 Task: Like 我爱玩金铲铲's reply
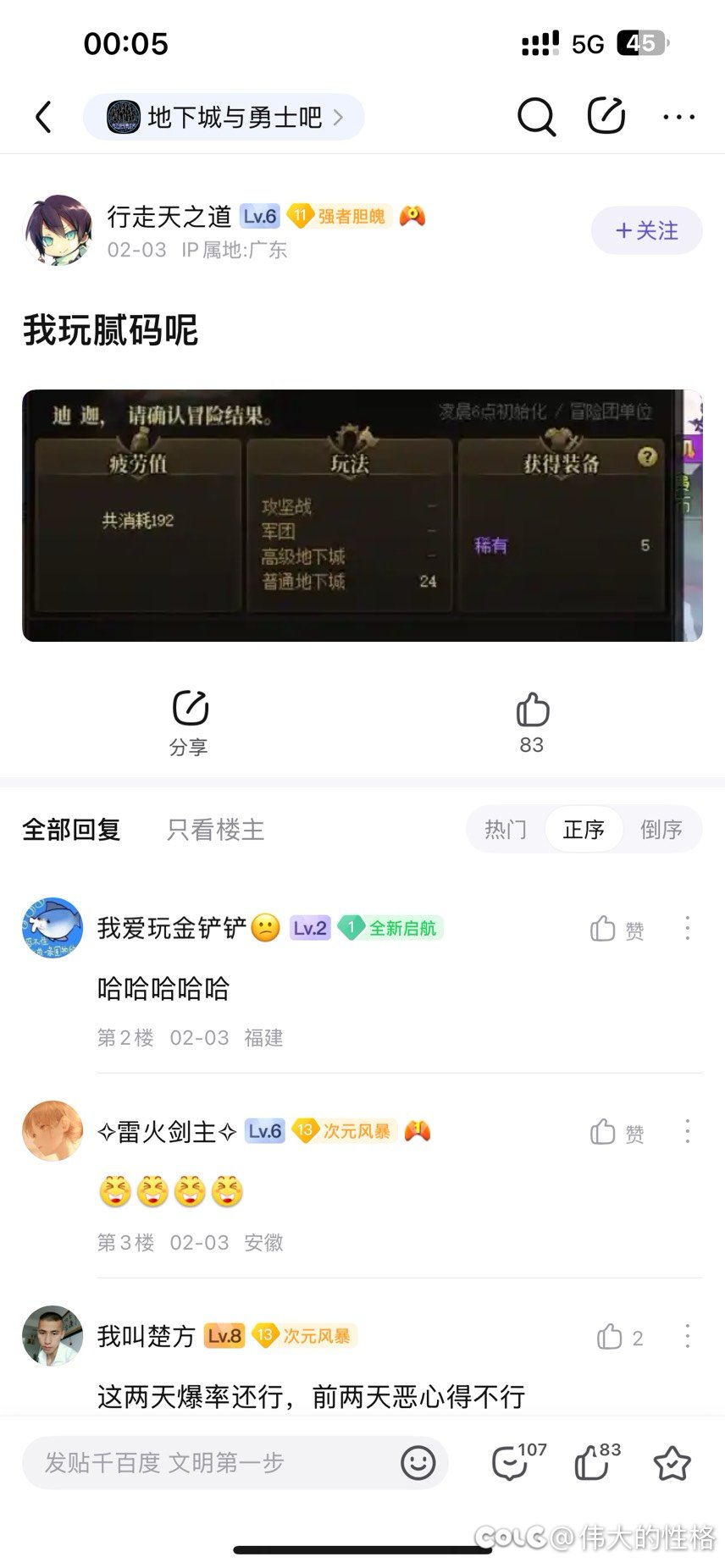tap(617, 930)
